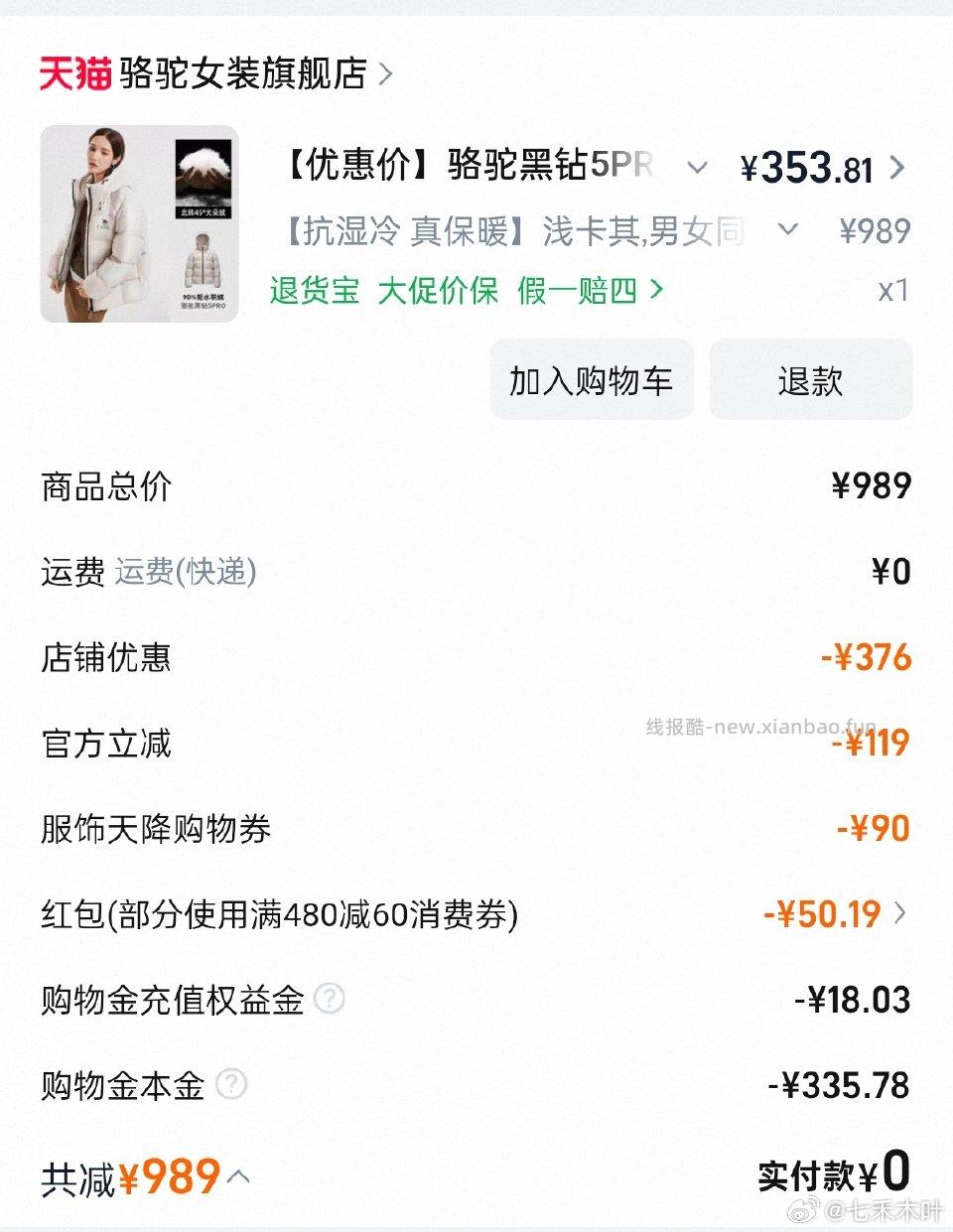Tap the 退款 refund button
This screenshot has height=1232, width=953.
(x=810, y=379)
